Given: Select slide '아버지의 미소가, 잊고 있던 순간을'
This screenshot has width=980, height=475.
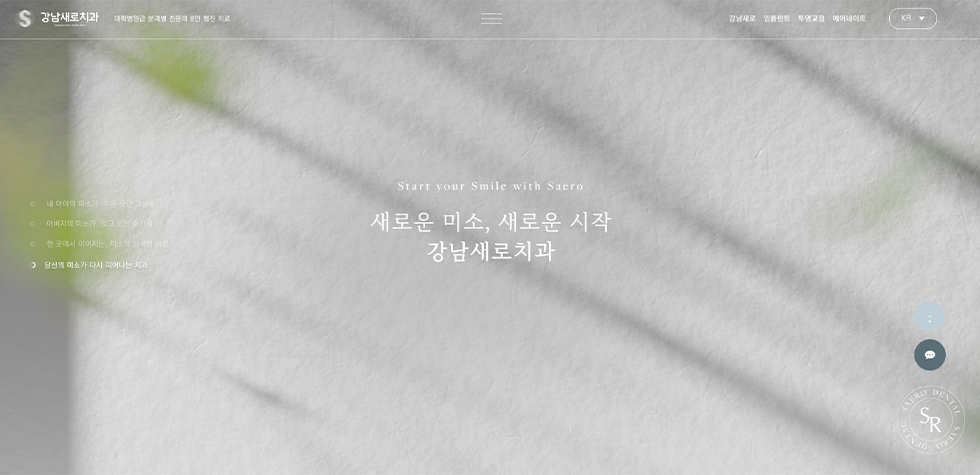Looking at the screenshot, I should (99, 224).
